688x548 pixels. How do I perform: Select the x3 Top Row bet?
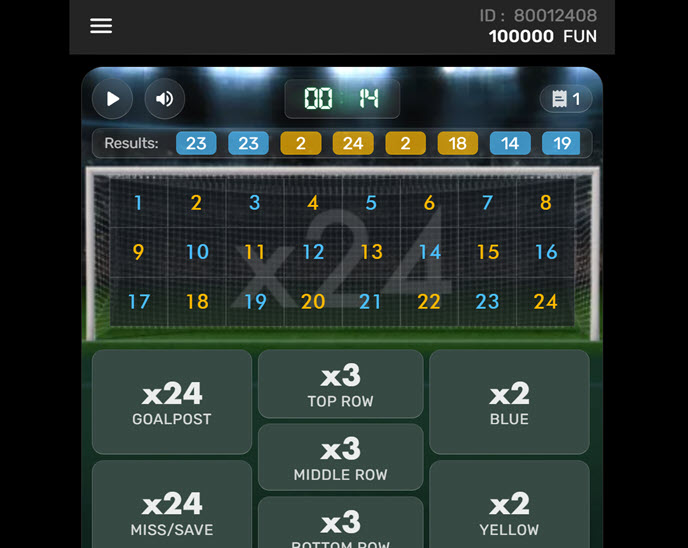[x=340, y=384]
